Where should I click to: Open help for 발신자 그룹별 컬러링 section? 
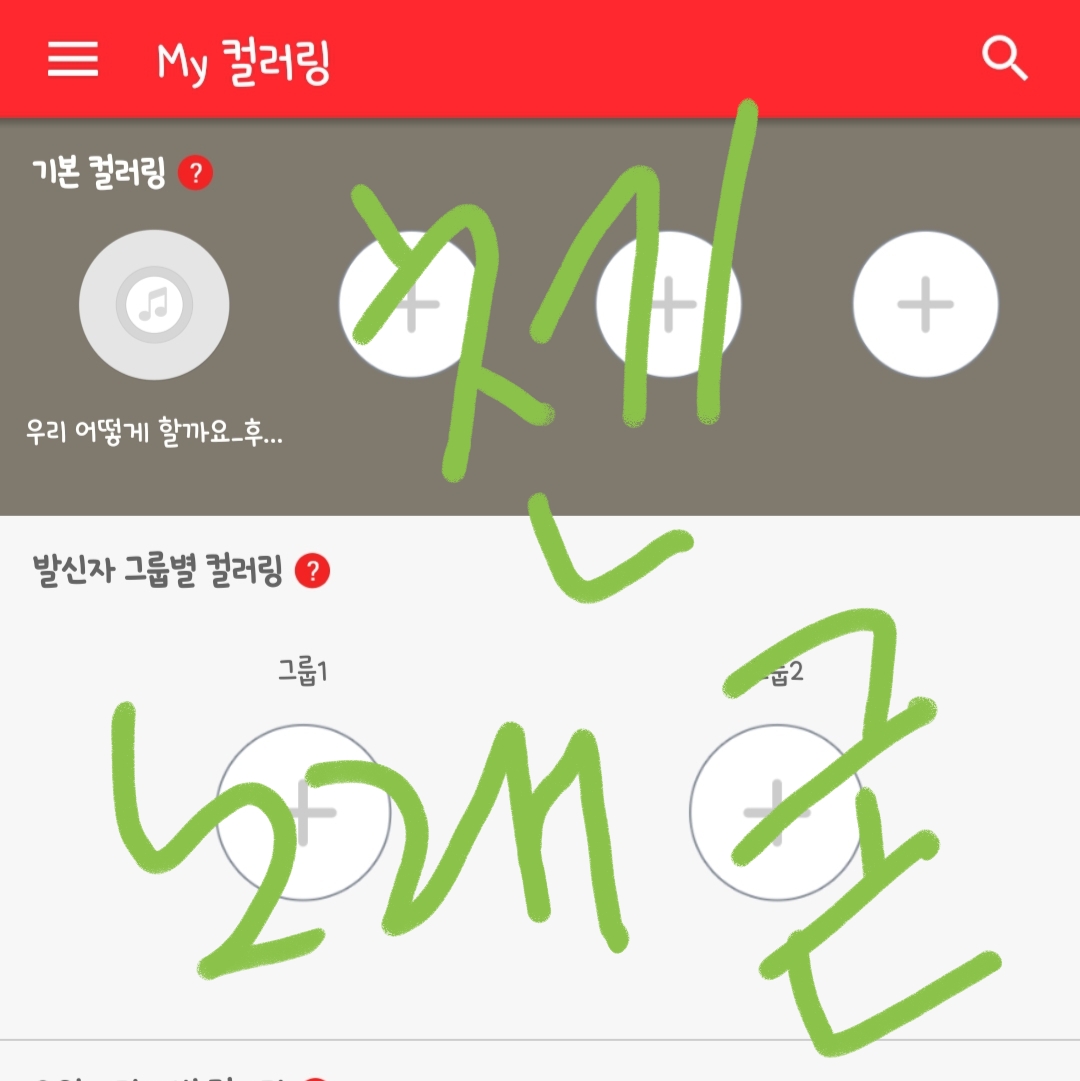[315, 570]
